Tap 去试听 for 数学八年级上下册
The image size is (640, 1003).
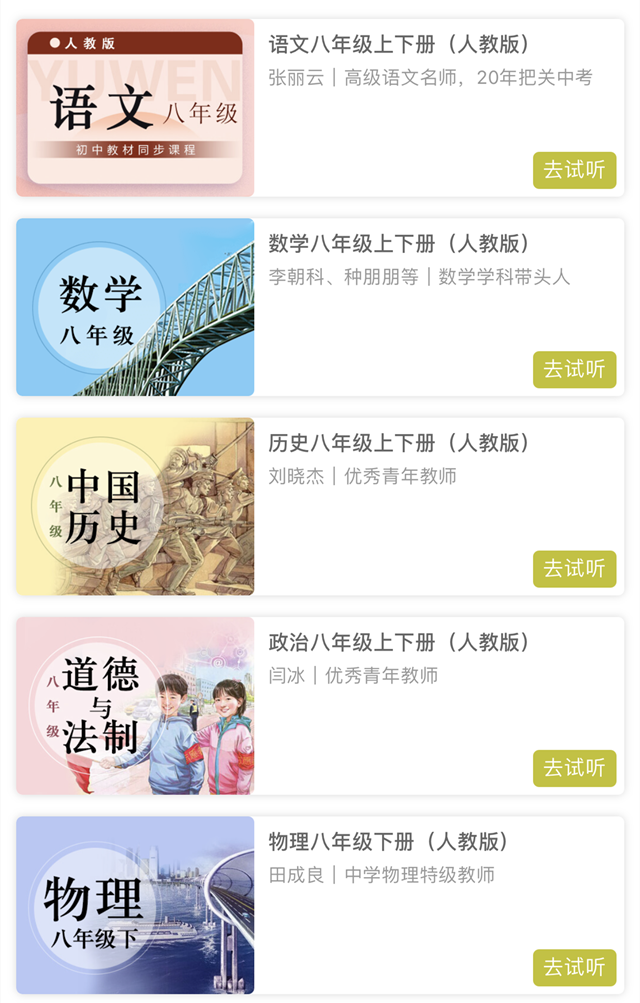[574, 369]
